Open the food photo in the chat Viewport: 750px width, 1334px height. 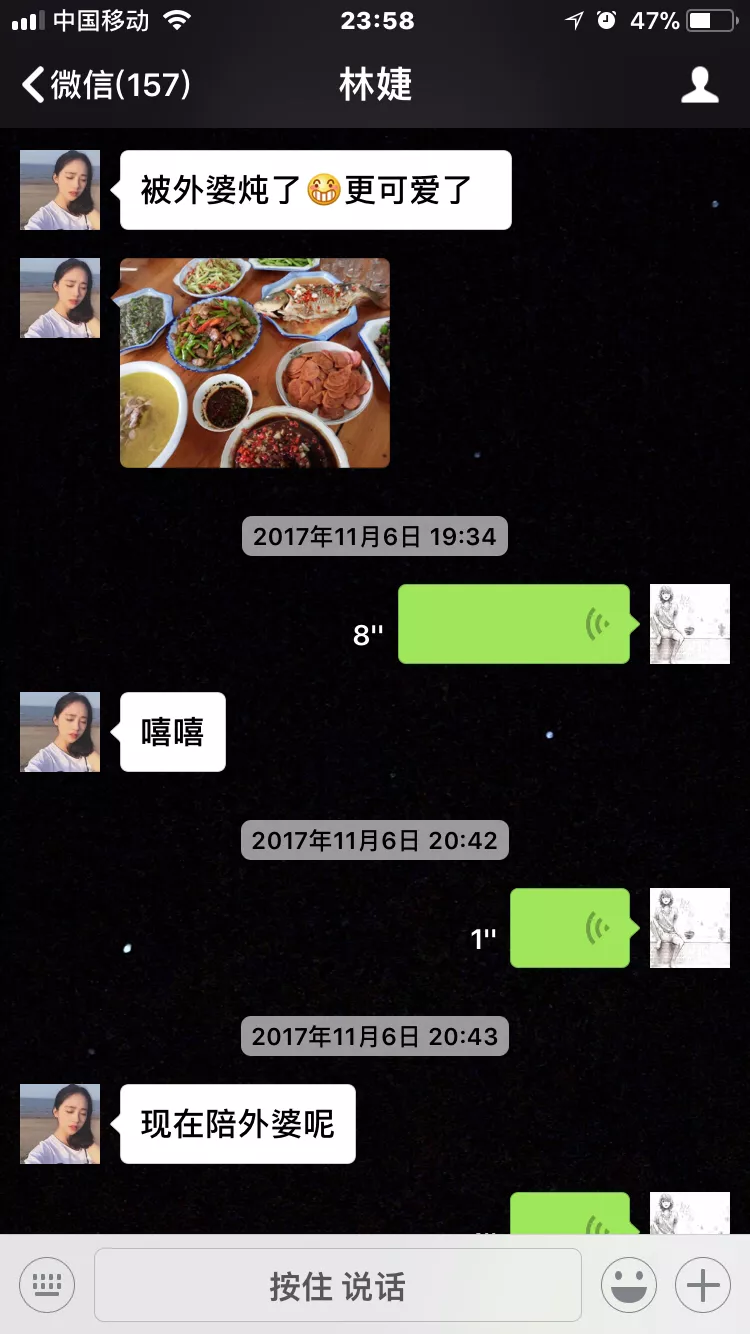click(x=255, y=363)
